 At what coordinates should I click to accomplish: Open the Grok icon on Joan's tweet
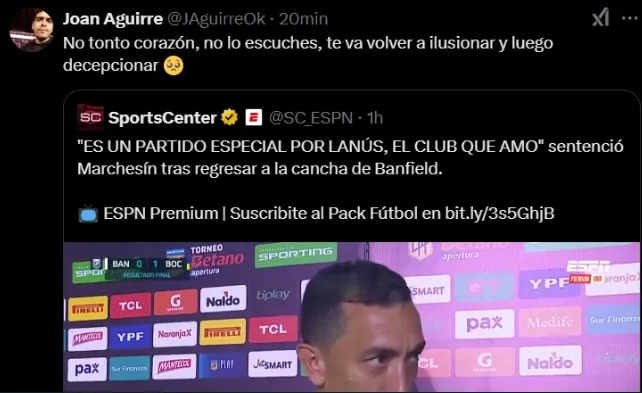[601, 18]
